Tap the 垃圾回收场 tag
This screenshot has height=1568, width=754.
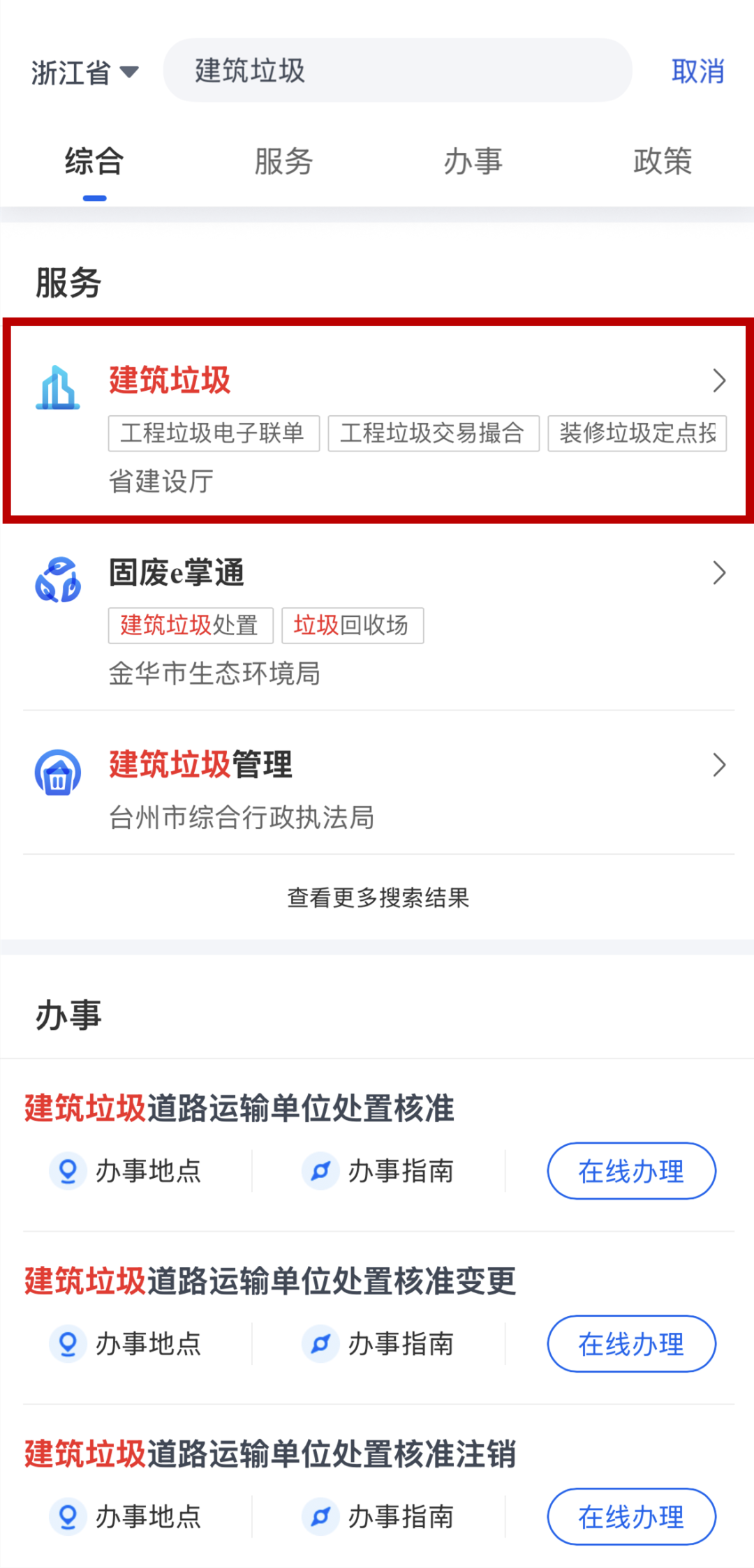coord(352,625)
